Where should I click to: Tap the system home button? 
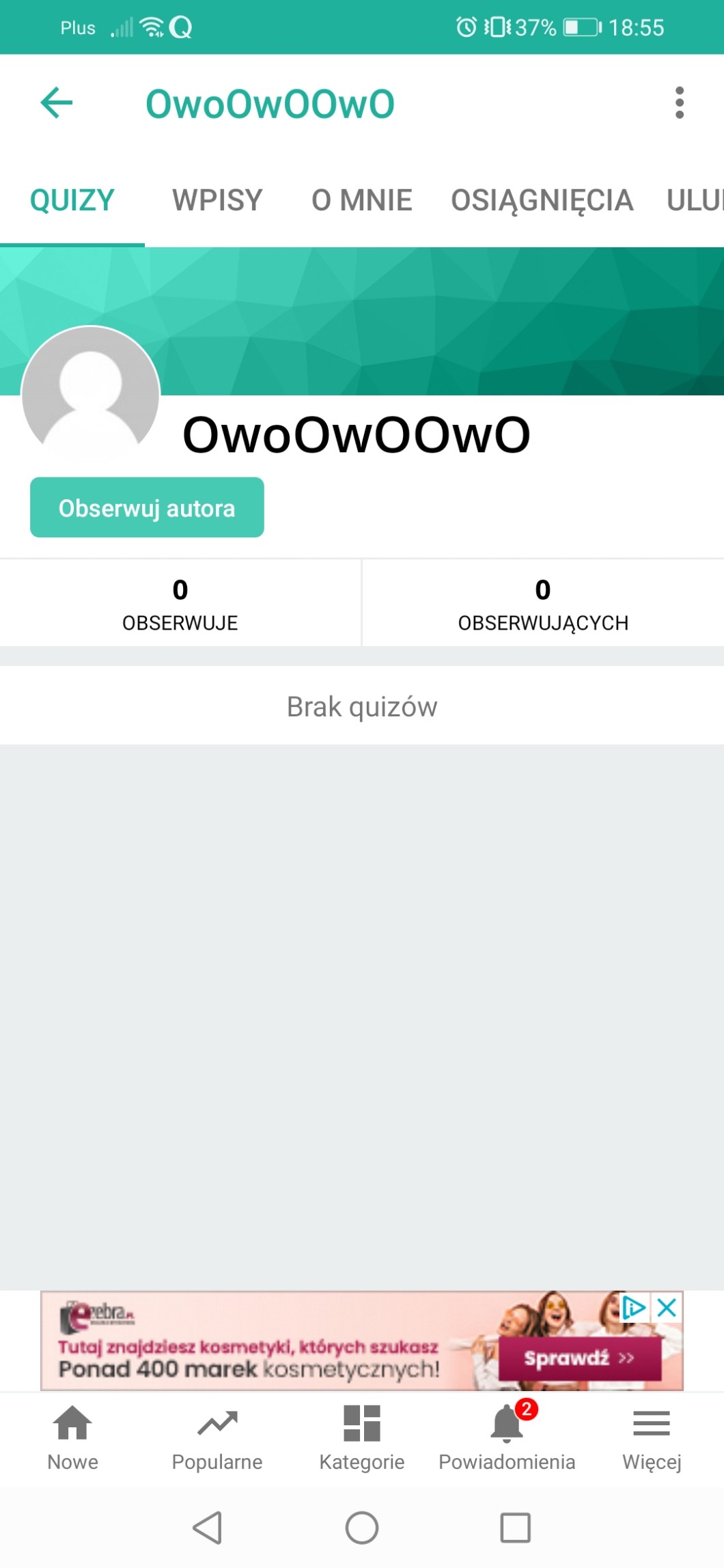click(x=362, y=1528)
